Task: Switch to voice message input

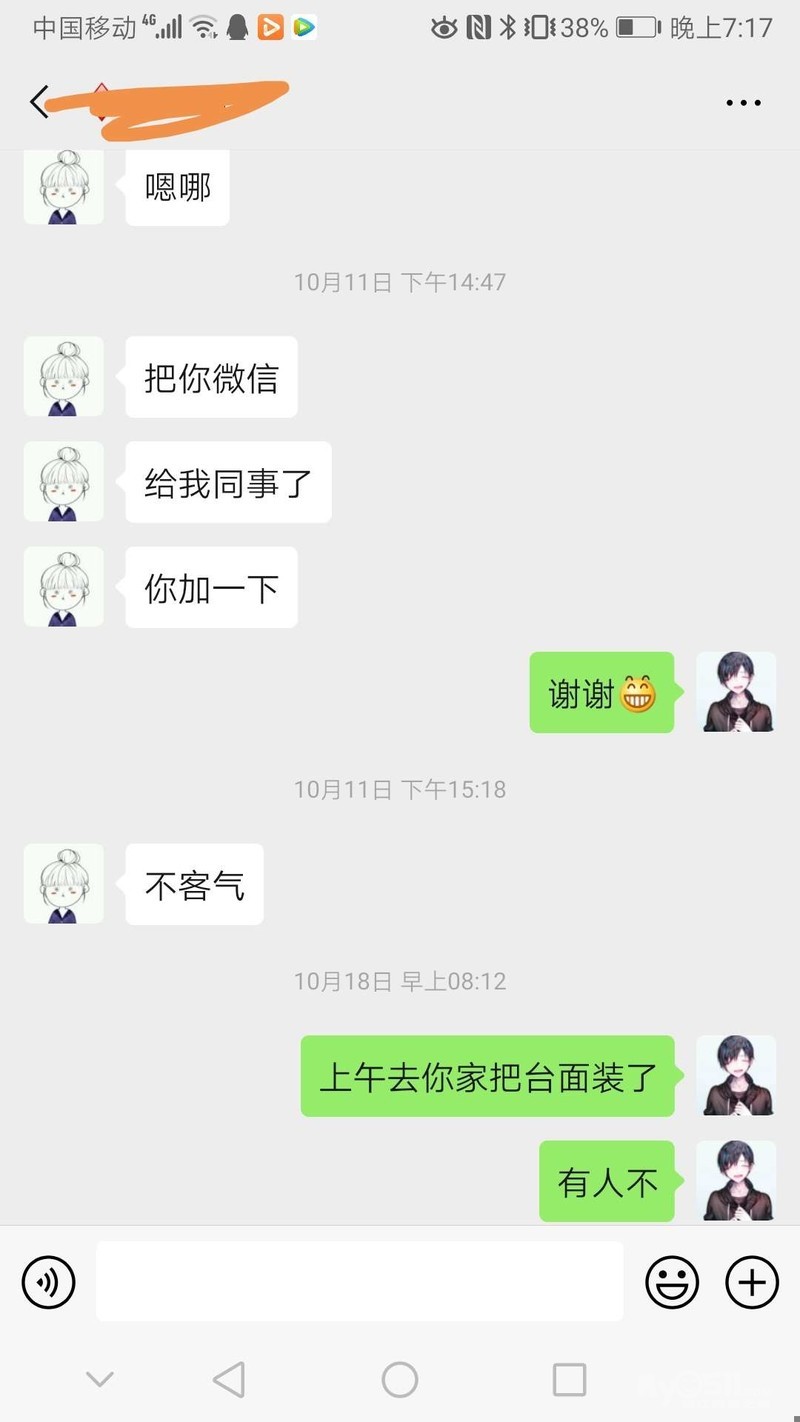Action: 49,1282
